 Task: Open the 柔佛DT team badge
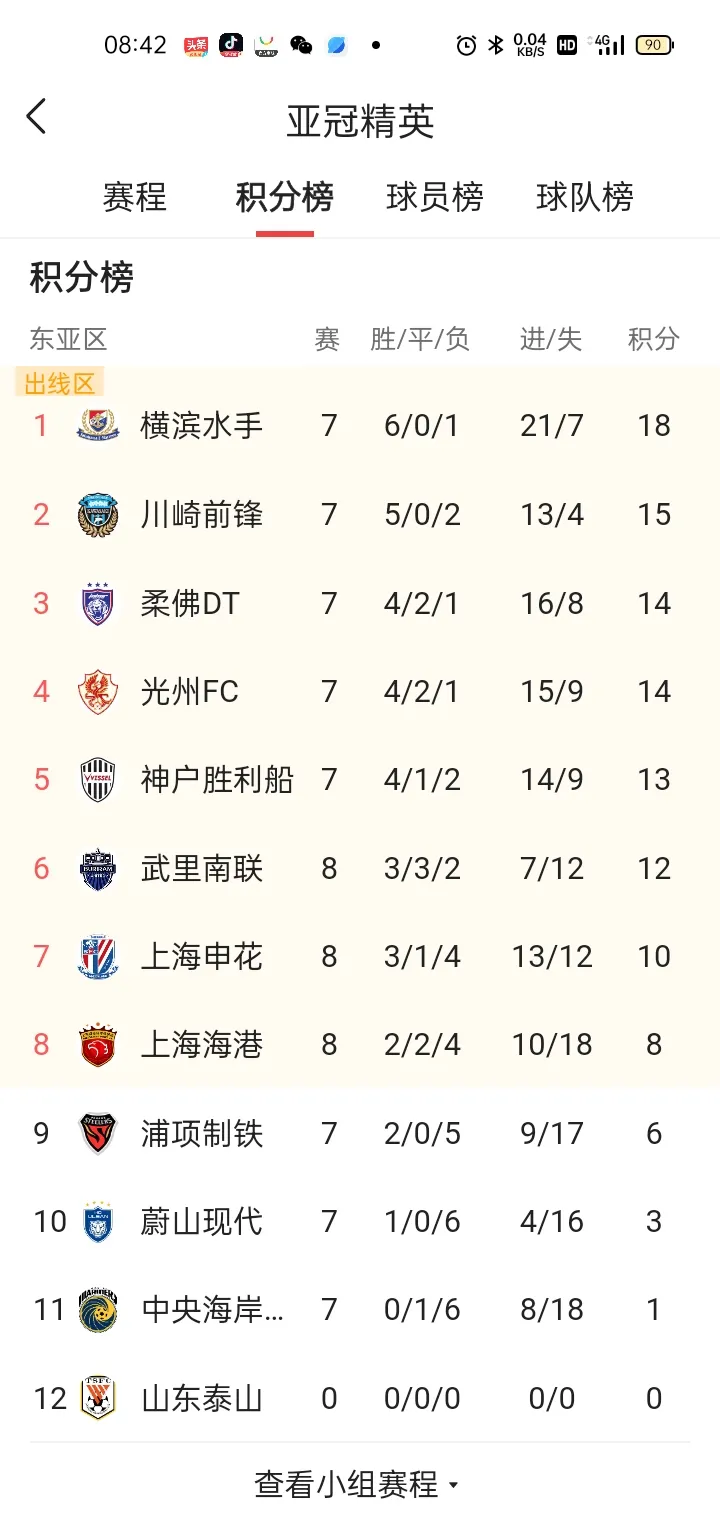(x=96, y=603)
